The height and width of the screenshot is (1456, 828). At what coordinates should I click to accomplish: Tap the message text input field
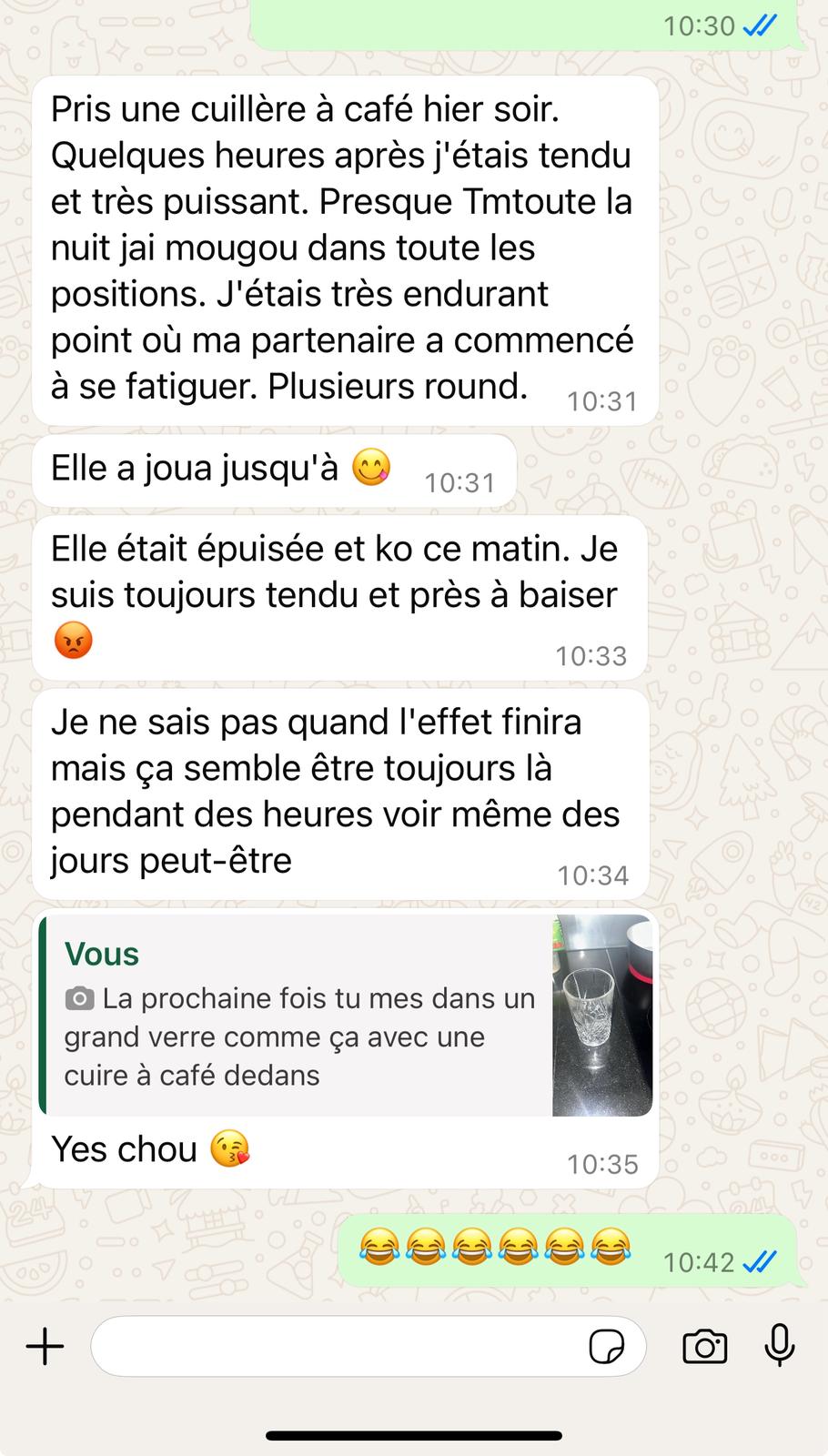337,1346
